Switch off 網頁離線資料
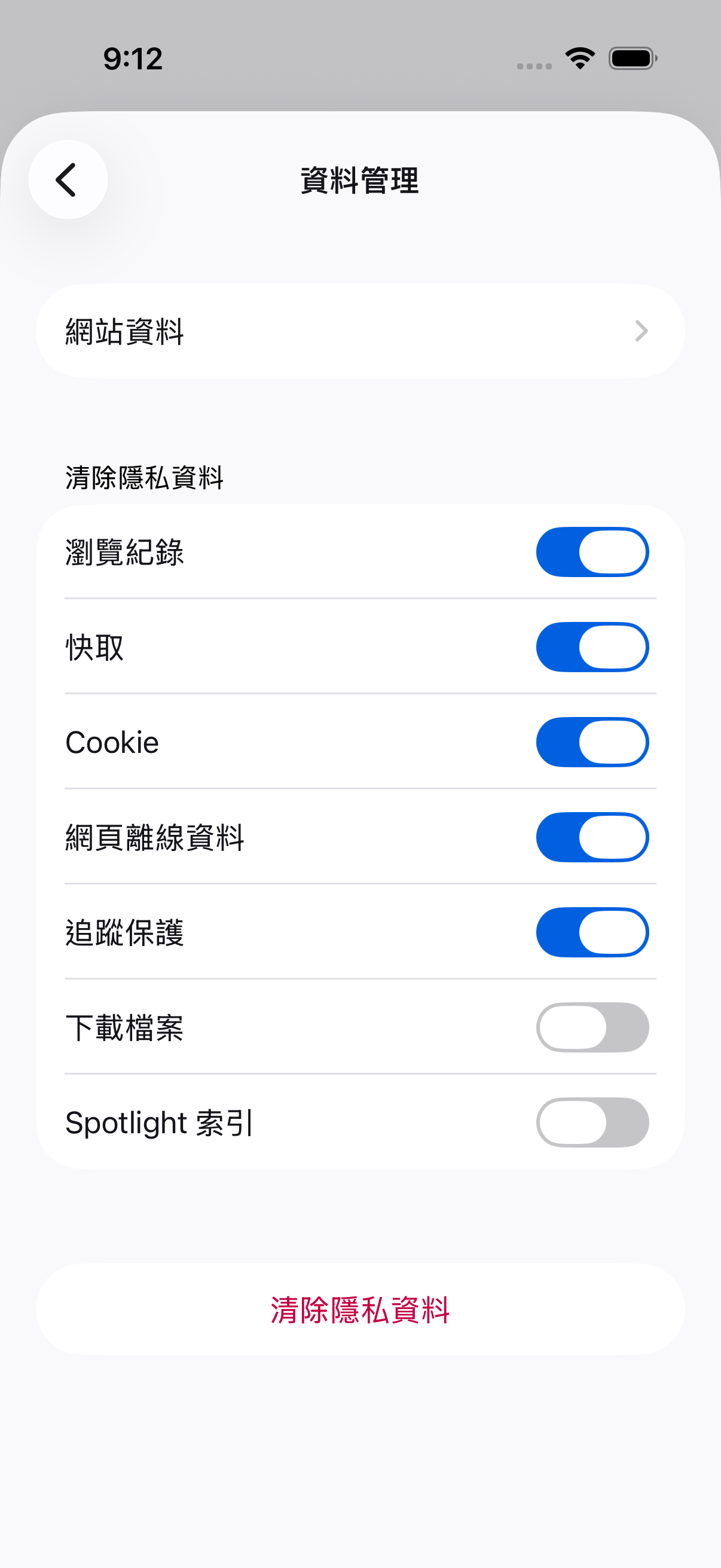Viewport: 721px width, 1568px height. pos(591,837)
